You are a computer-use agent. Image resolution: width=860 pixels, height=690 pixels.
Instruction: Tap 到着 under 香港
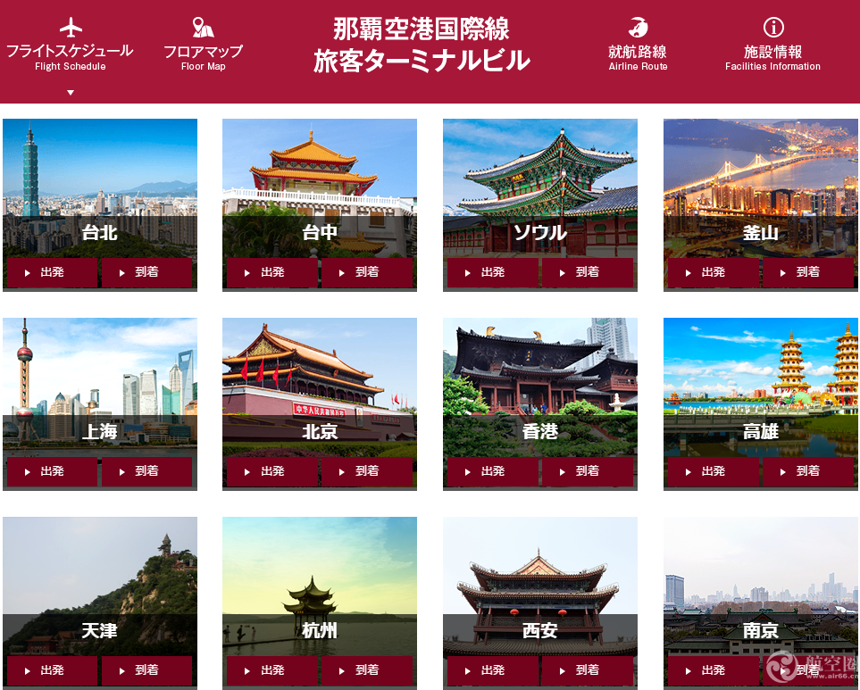click(x=587, y=471)
